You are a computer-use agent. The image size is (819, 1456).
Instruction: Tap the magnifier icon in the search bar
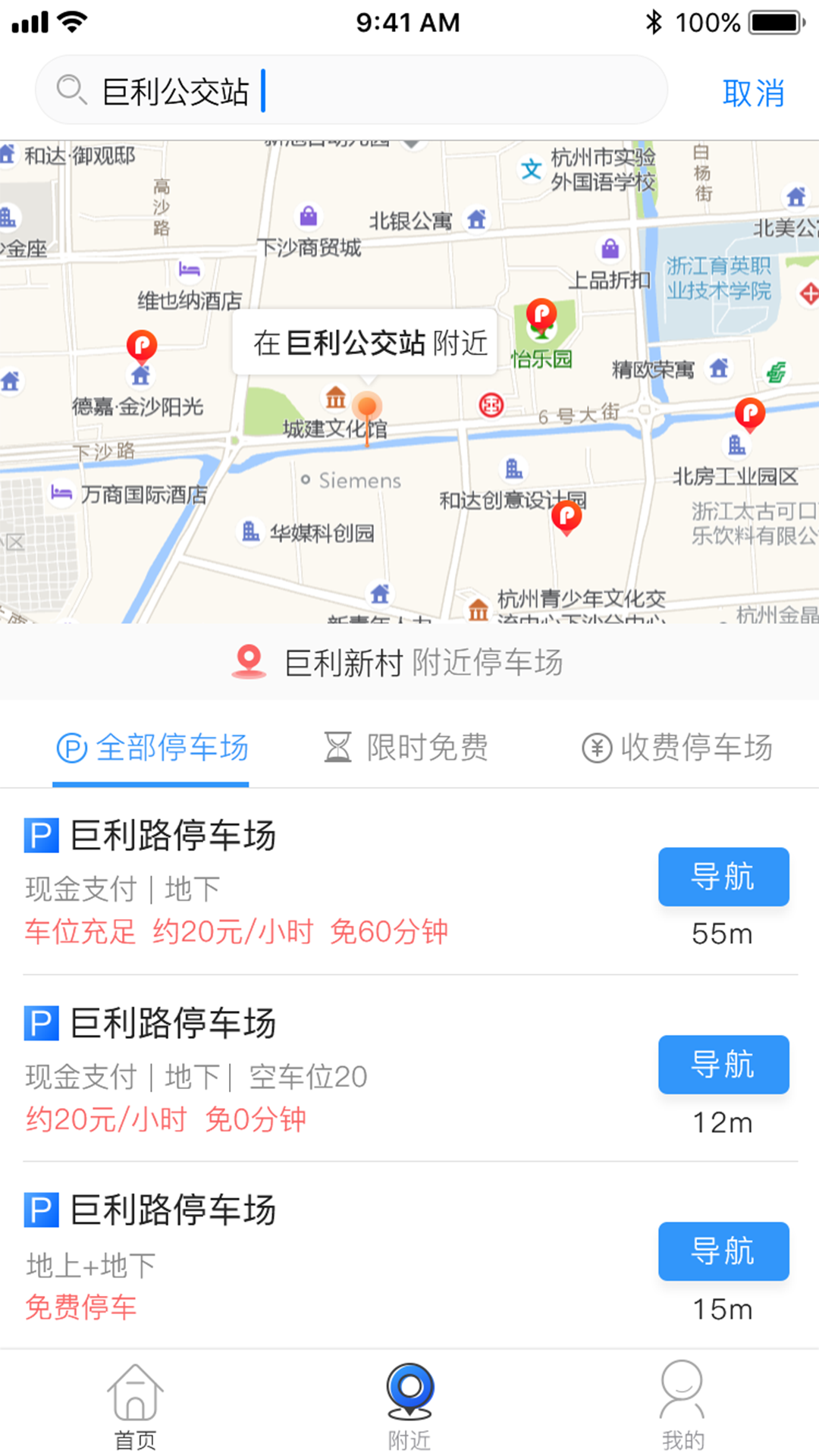pyautogui.click(x=72, y=90)
